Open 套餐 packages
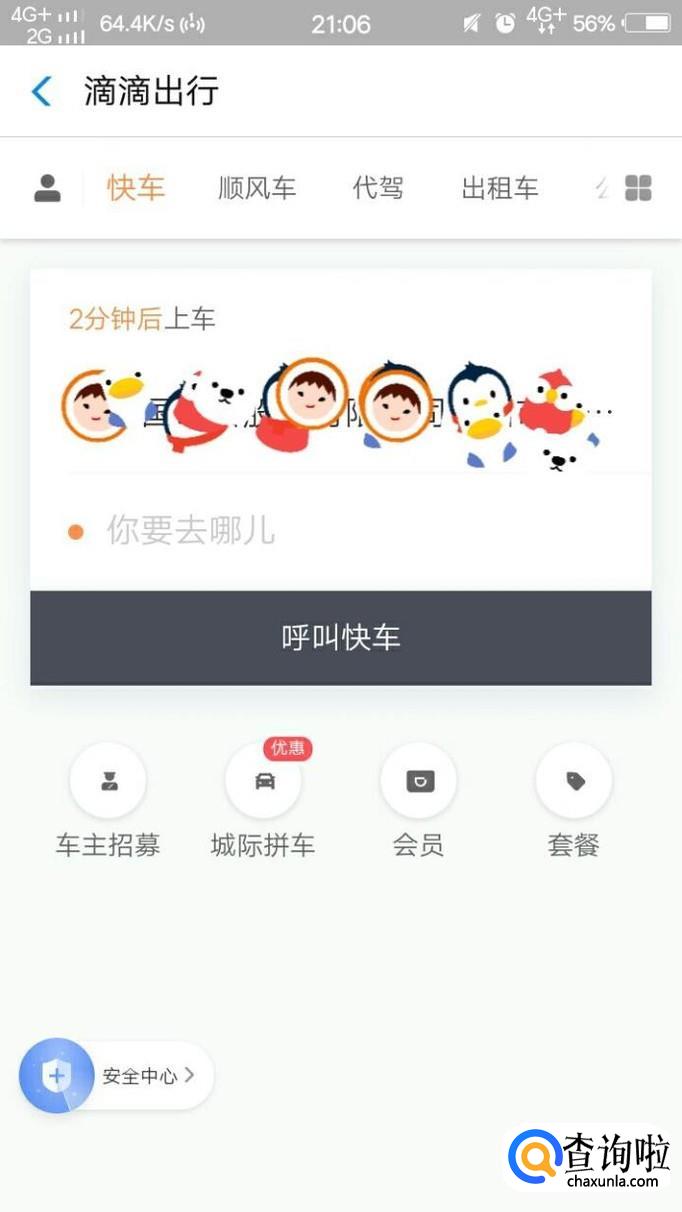The width and height of the screenshot is (682, 1212). point(574,782)
